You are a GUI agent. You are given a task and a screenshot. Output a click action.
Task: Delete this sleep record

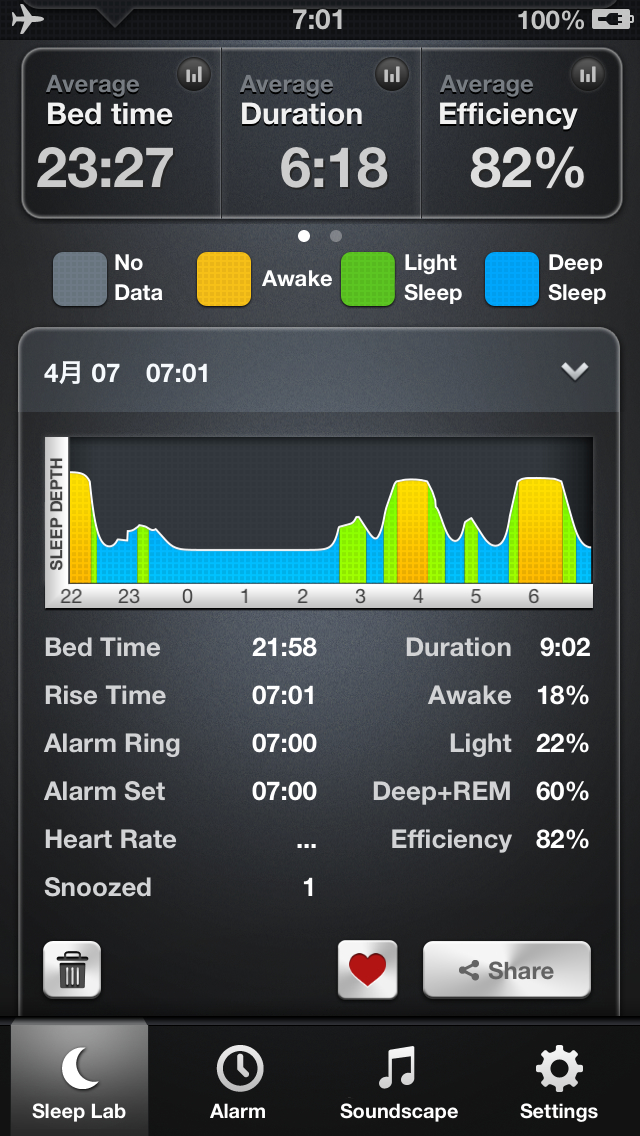[72, 969]
